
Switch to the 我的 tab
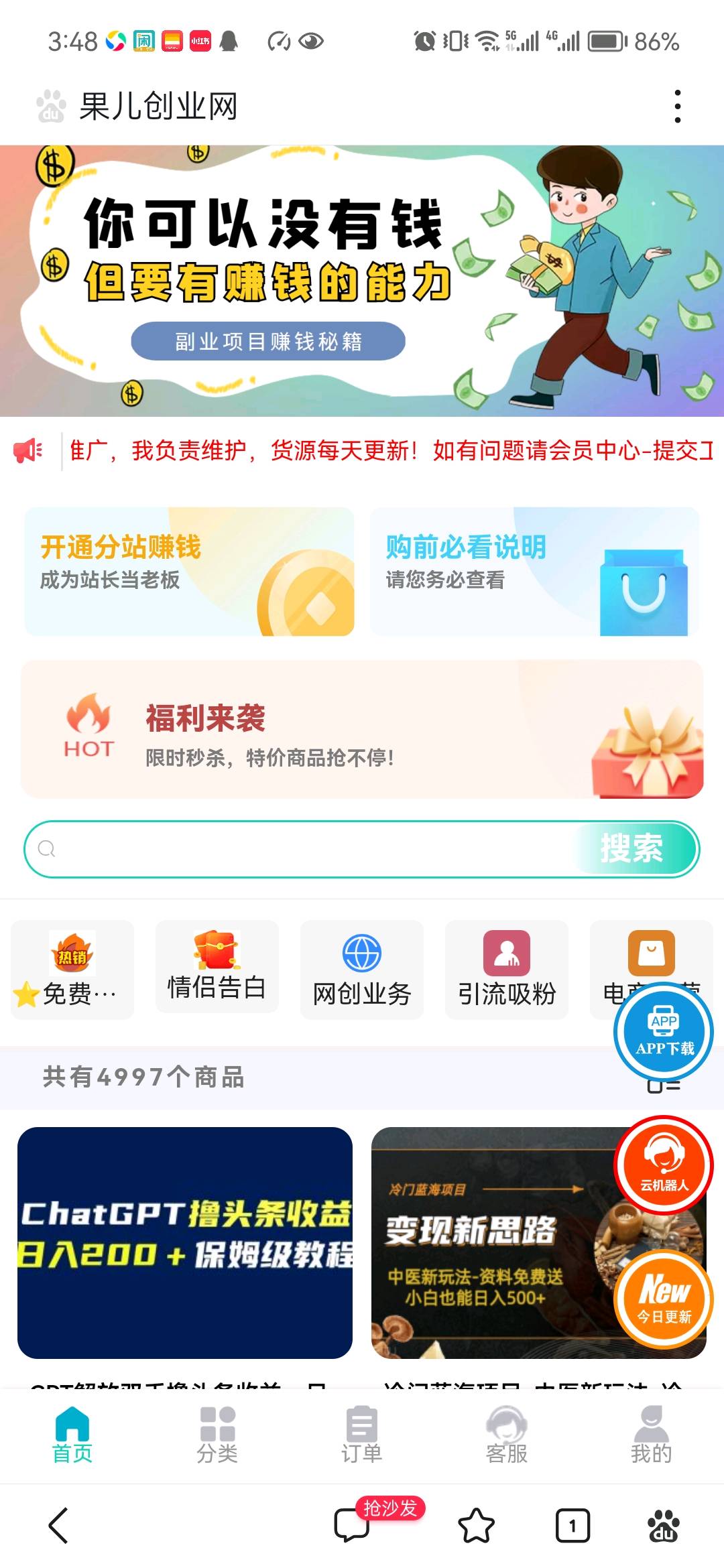(x=651, y=1435)
